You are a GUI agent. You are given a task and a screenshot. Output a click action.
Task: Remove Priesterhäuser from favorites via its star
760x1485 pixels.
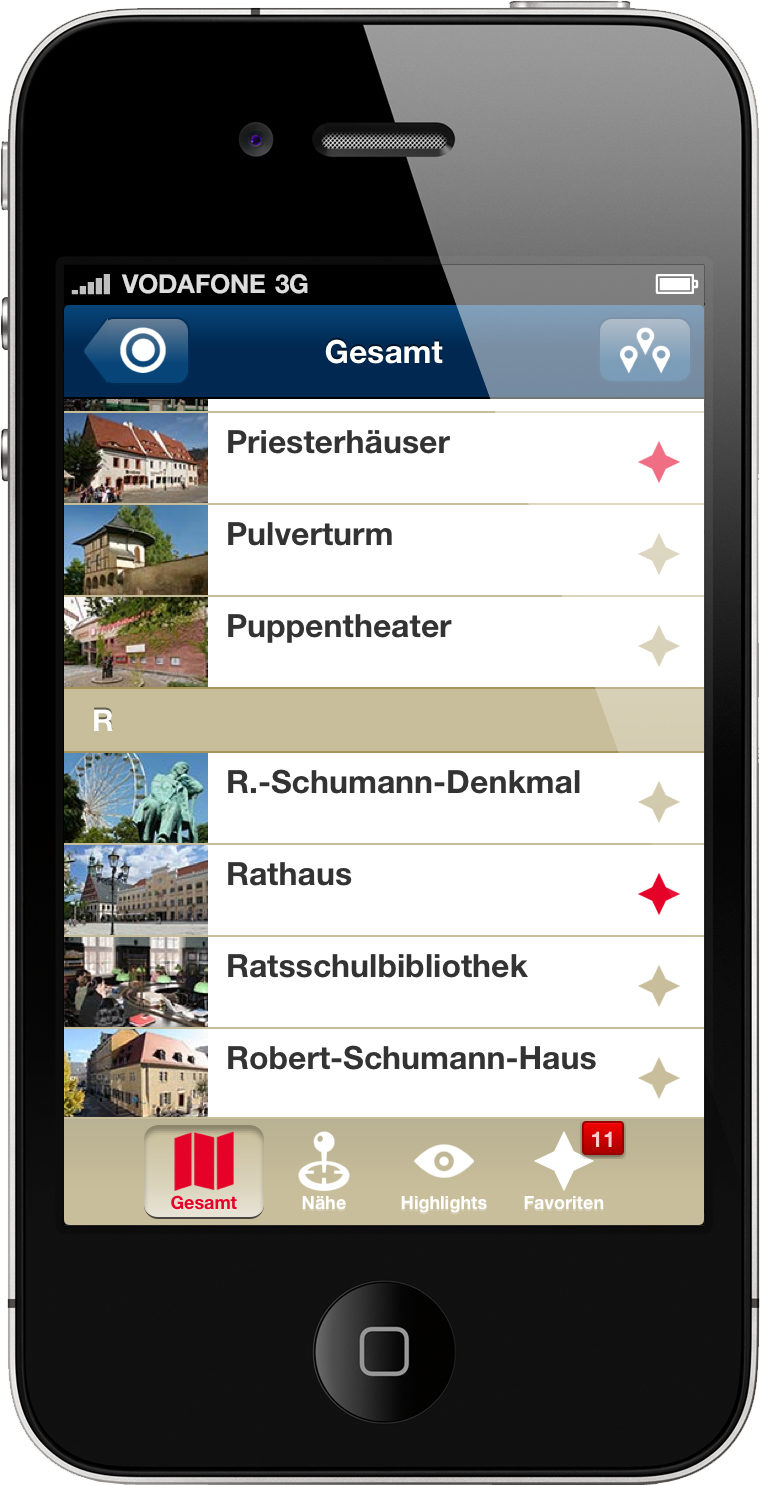658,462
